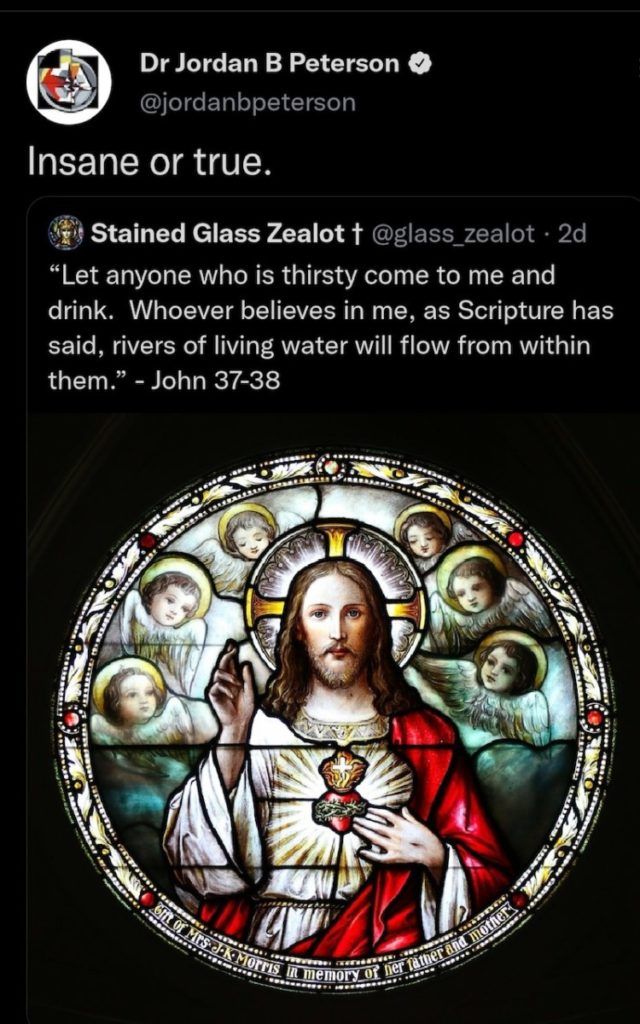The image size is (640, 1024).
Task: Tap the Stained Glass Zealot small avatar
Action: click(x=66, y=233)
